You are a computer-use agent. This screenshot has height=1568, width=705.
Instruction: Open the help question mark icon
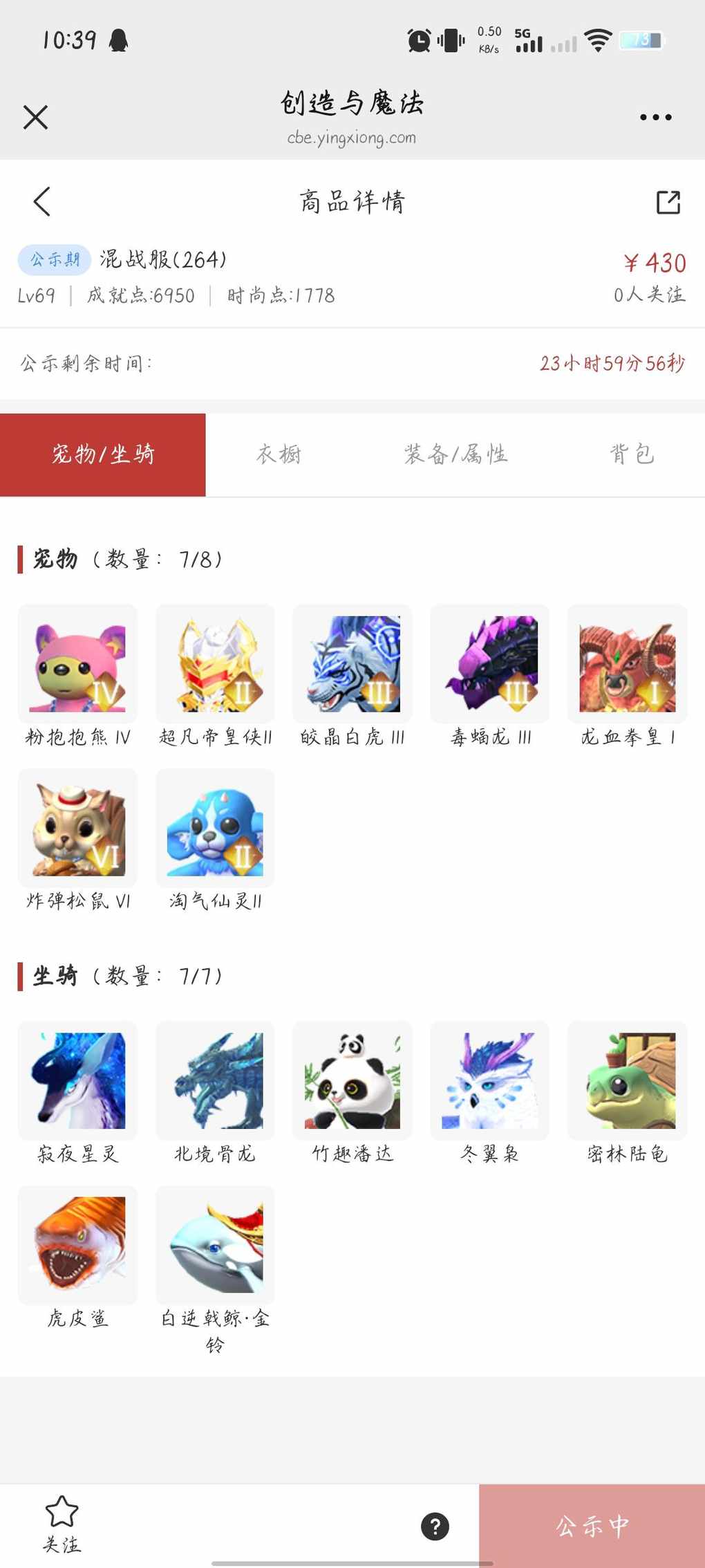[x=435, y=1526]
